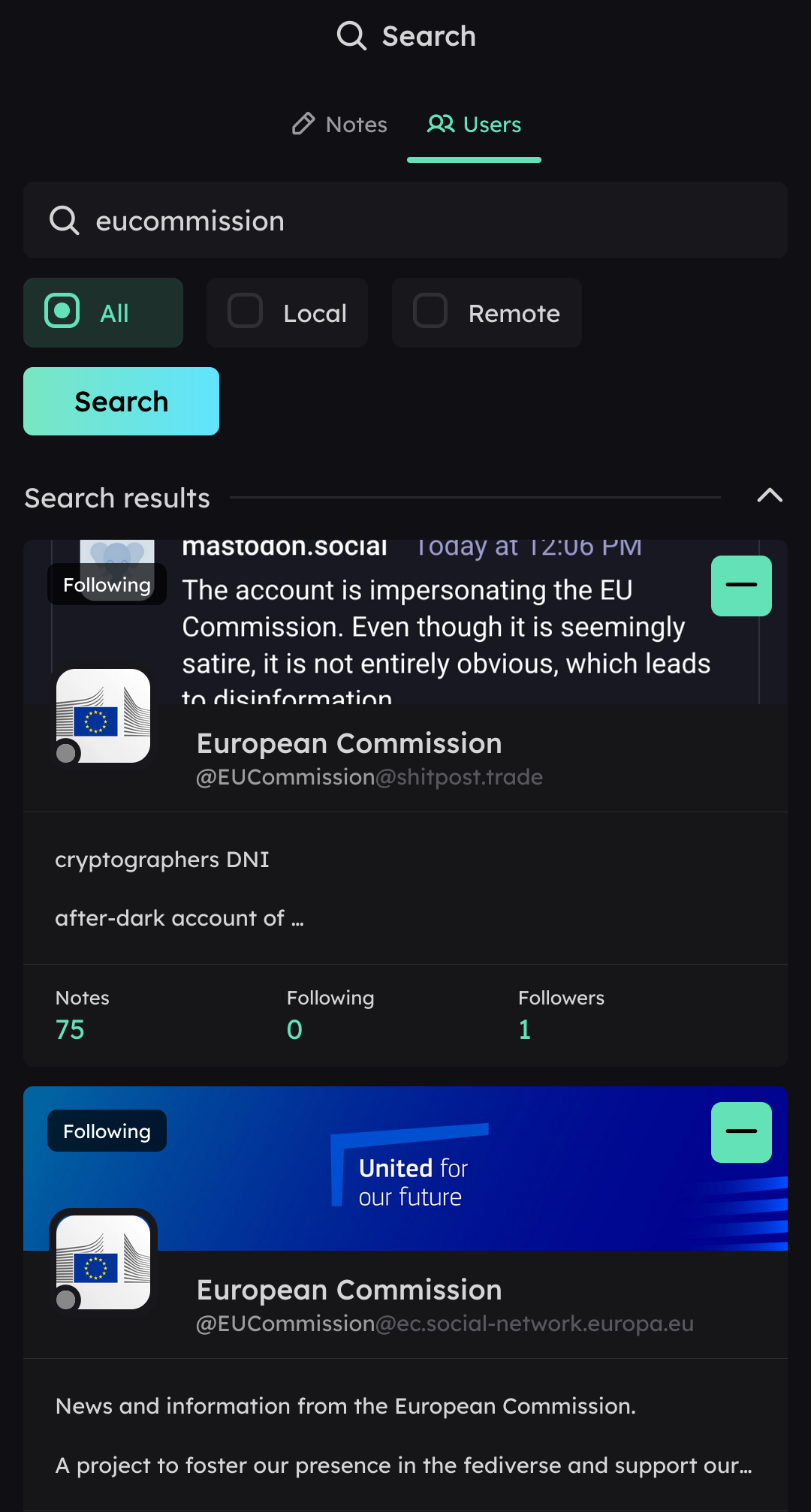Viewport: 811px width, 1512px height.
Task: Choose the Local filter option
Action: [x=287, y=313]
